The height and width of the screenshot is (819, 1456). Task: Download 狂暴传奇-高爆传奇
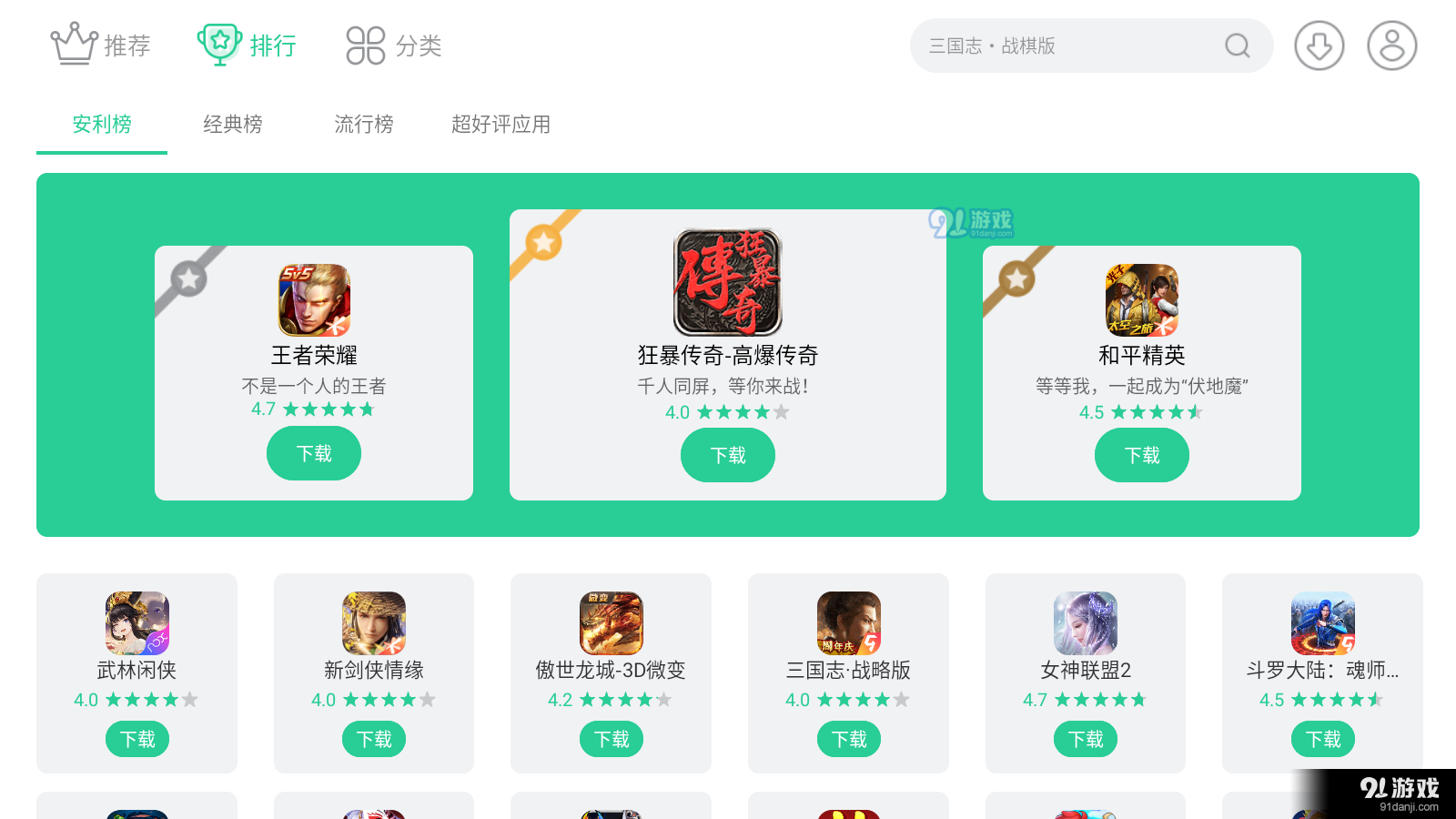click(728, 455)
